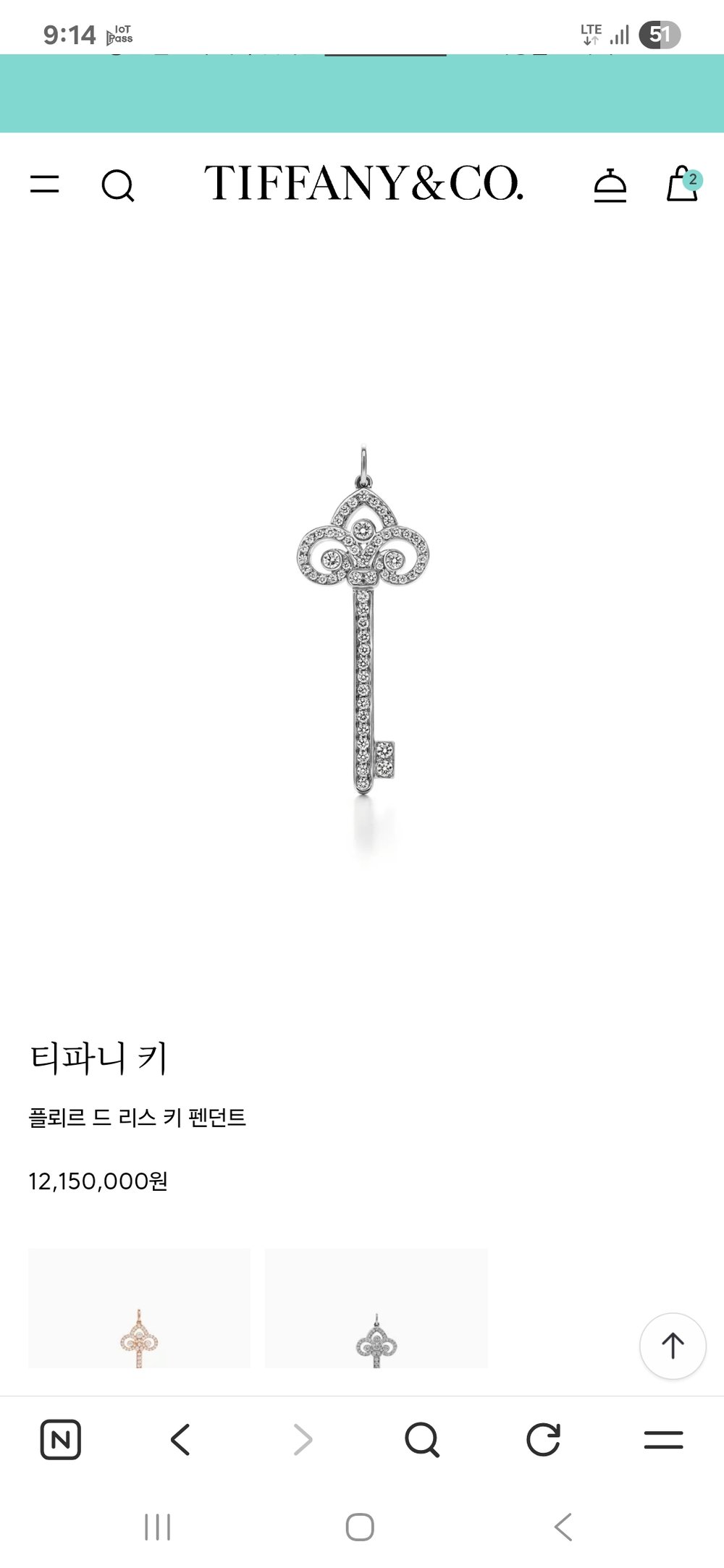724x1568 pixels.
Task: View the shopping bag with 2 items
Action: pyautogui.click(x=682, y=184)
